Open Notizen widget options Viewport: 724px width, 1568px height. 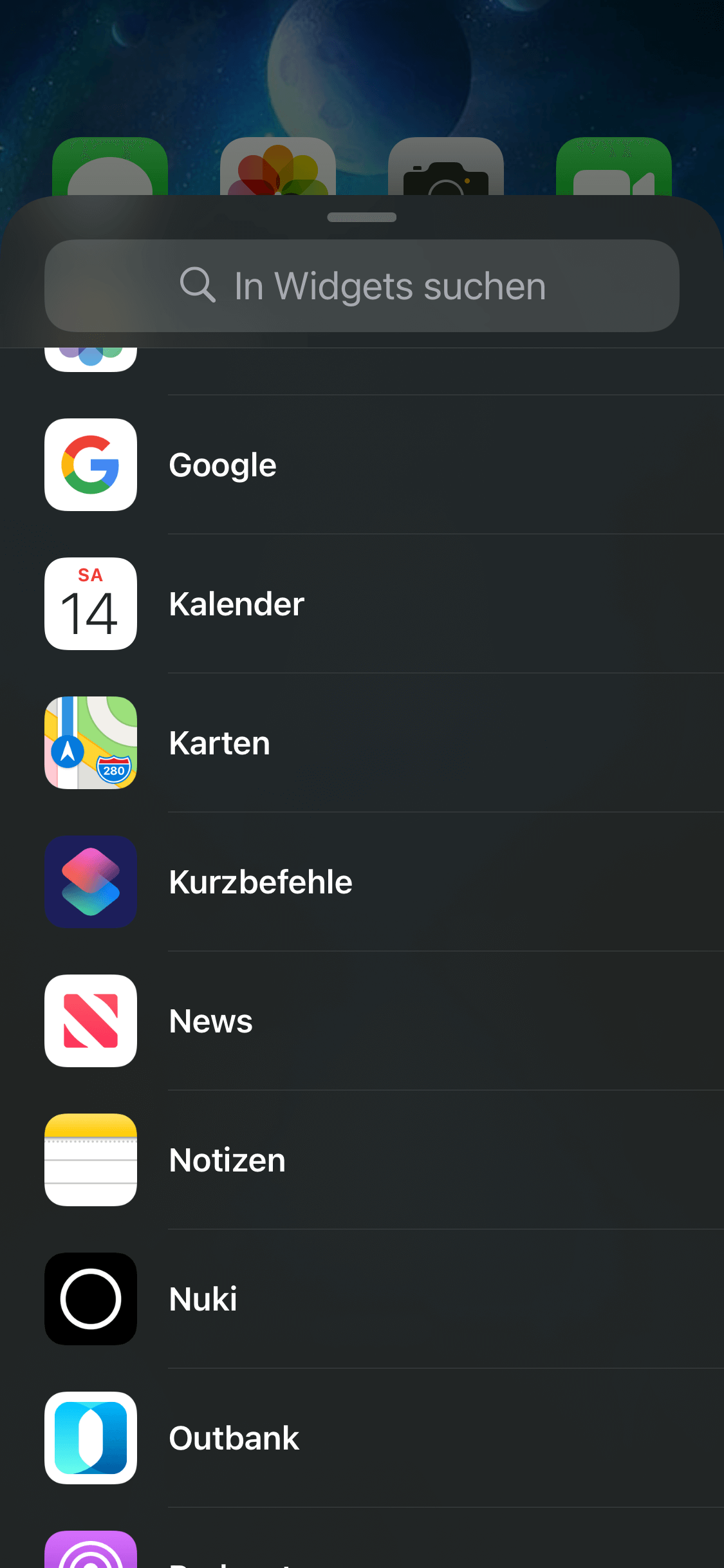click(227, 1160)
